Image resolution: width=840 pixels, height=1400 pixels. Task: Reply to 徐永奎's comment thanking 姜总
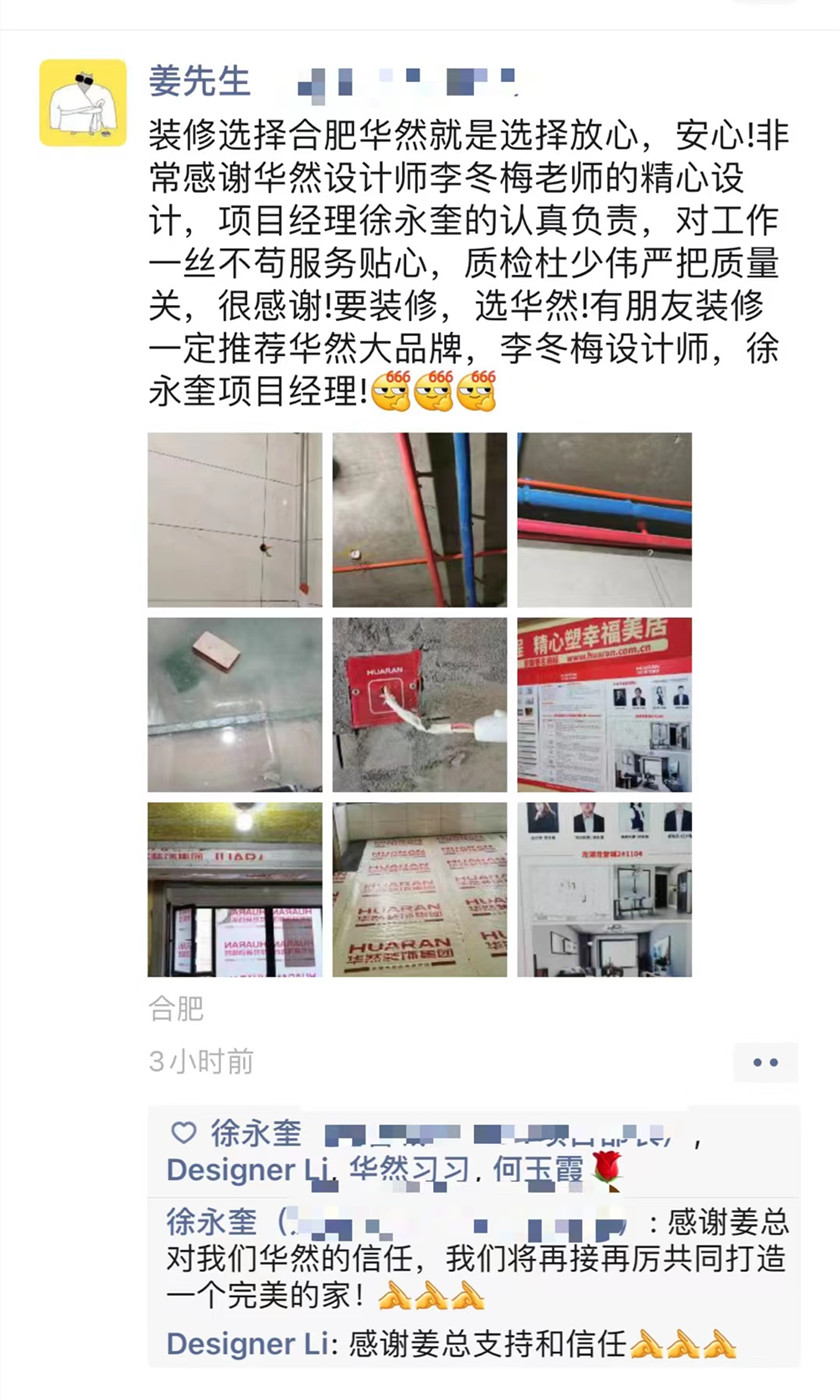560,1260
